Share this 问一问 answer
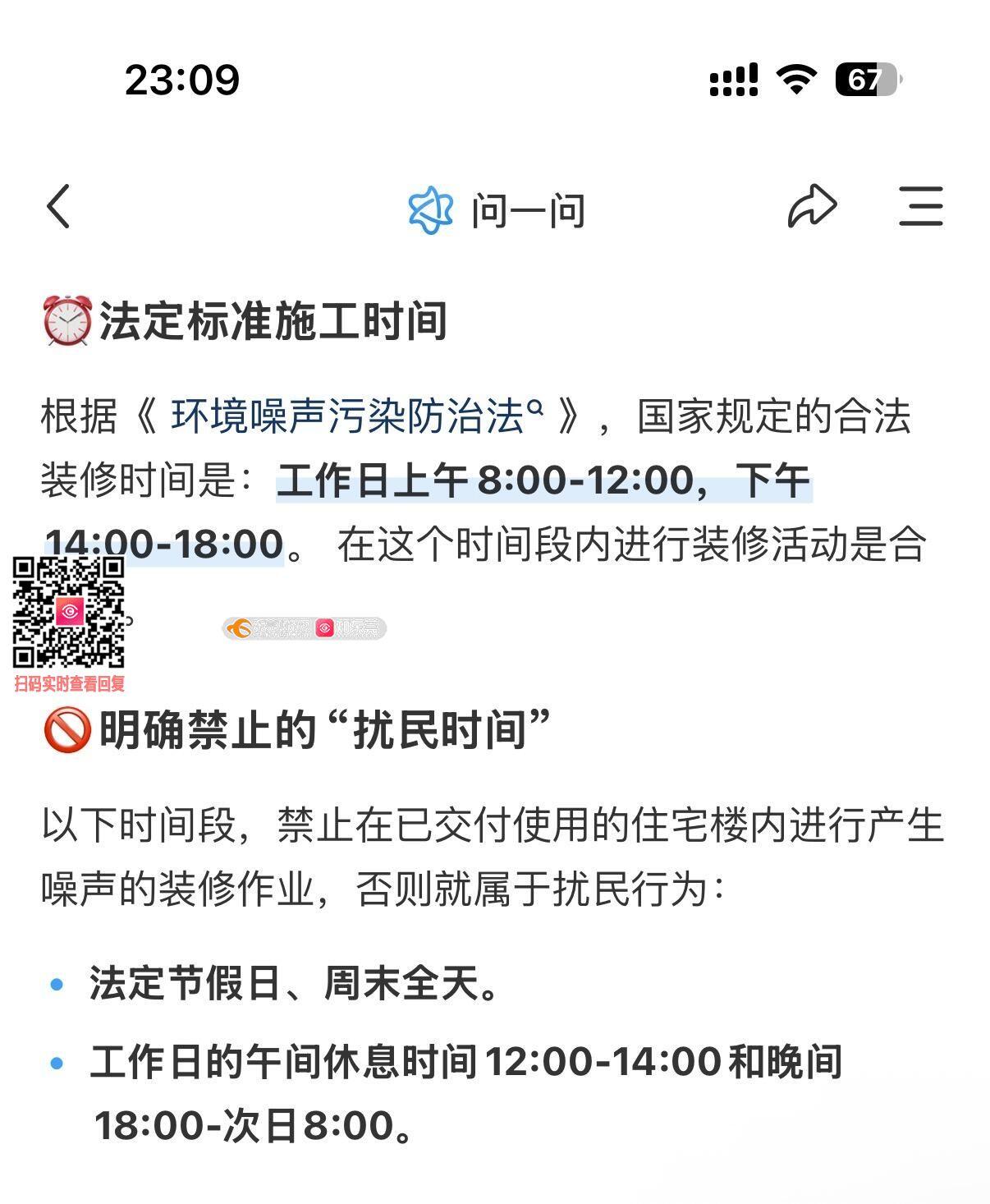Screen dimensions: 990x1204 [x=811, y=205]
